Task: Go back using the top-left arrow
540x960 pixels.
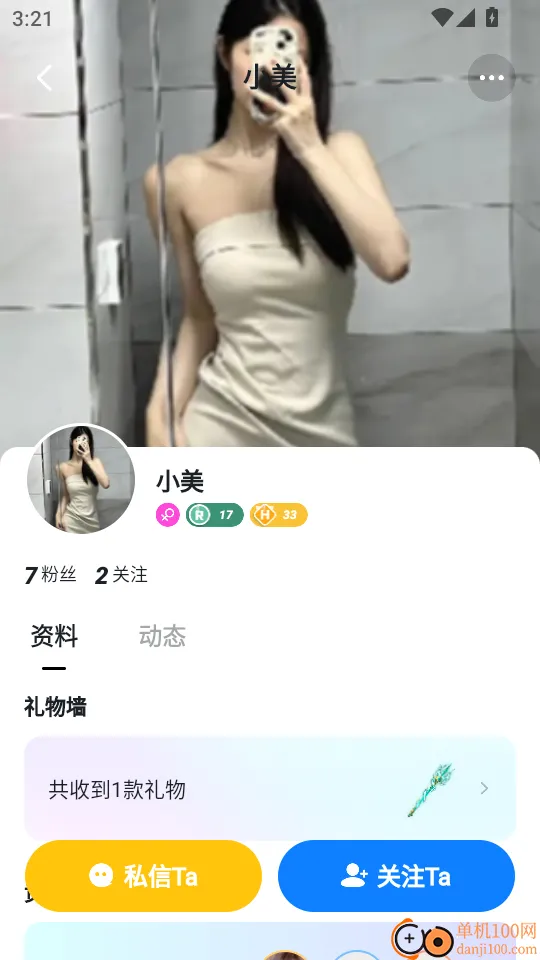Action: tap(44, 78)
